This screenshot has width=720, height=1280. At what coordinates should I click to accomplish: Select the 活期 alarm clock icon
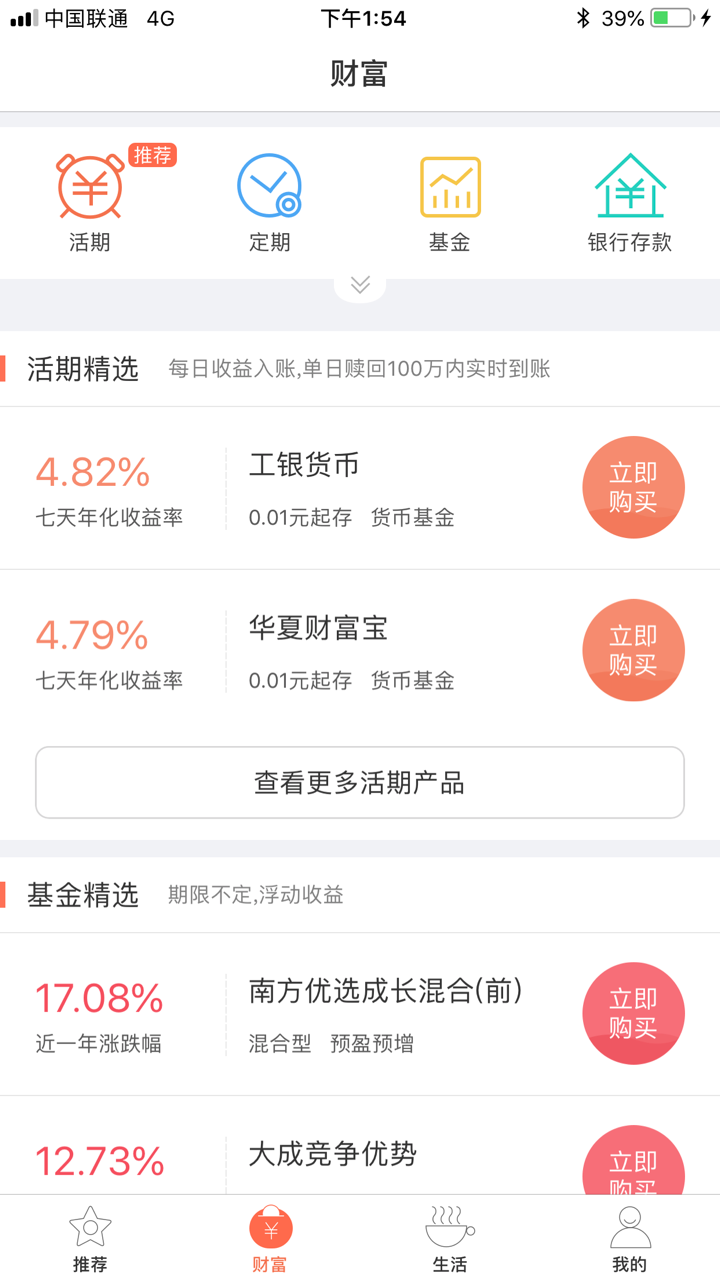(89, 186)
